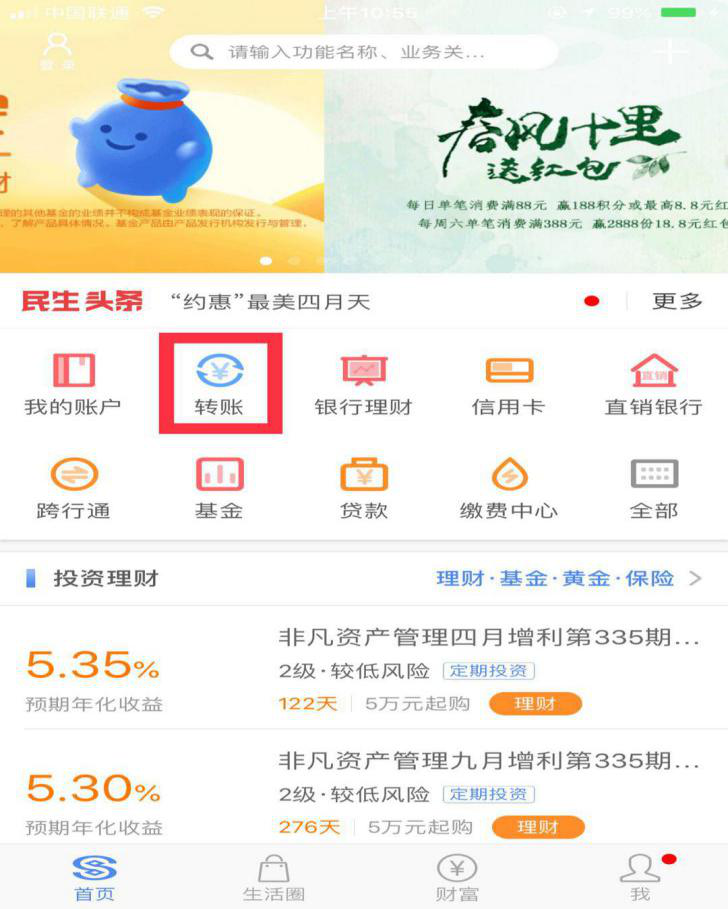This screenshot has height=909, width=728.
Task: Open 转账 transfer
Action: pos(220,384)
